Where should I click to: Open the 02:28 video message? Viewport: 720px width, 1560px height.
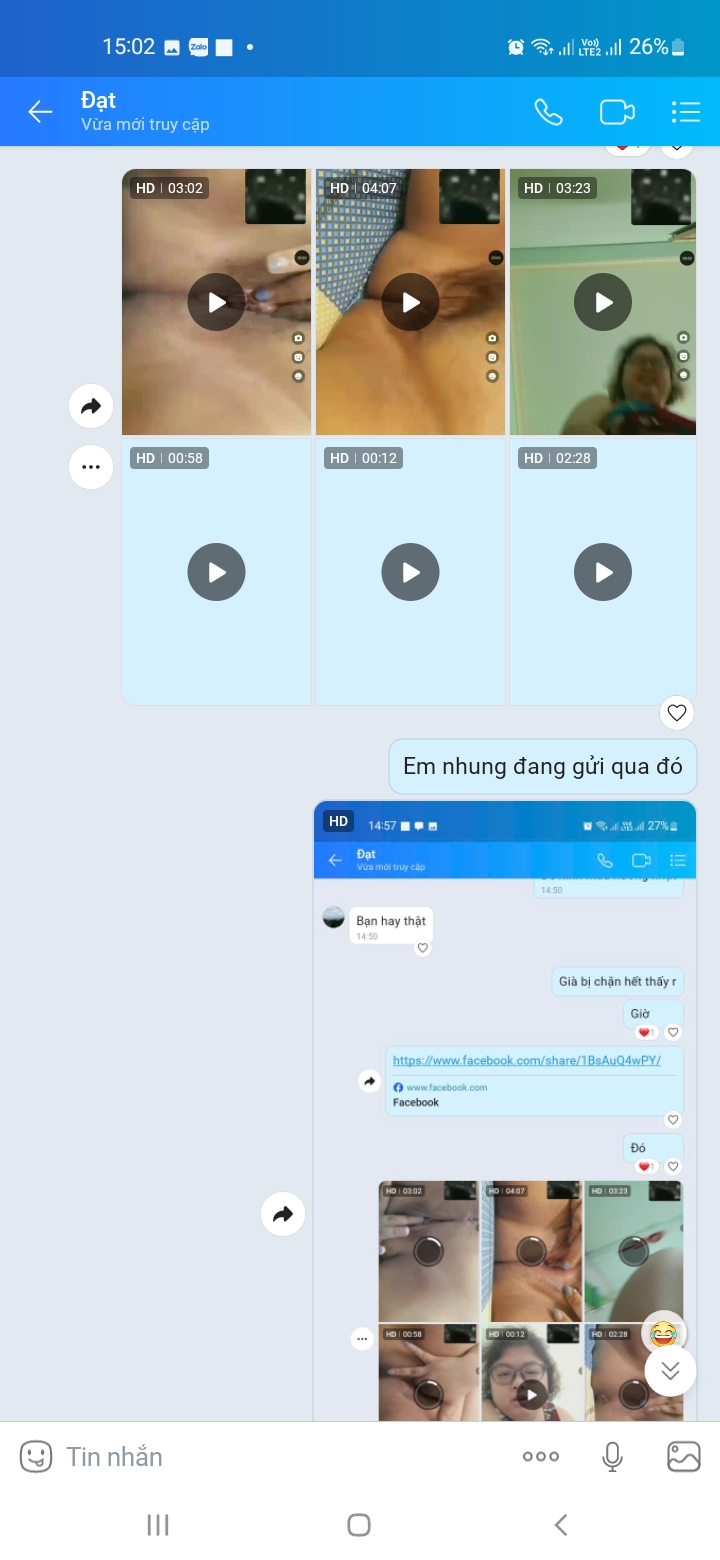pyautogui.click(x=603, y=572)
